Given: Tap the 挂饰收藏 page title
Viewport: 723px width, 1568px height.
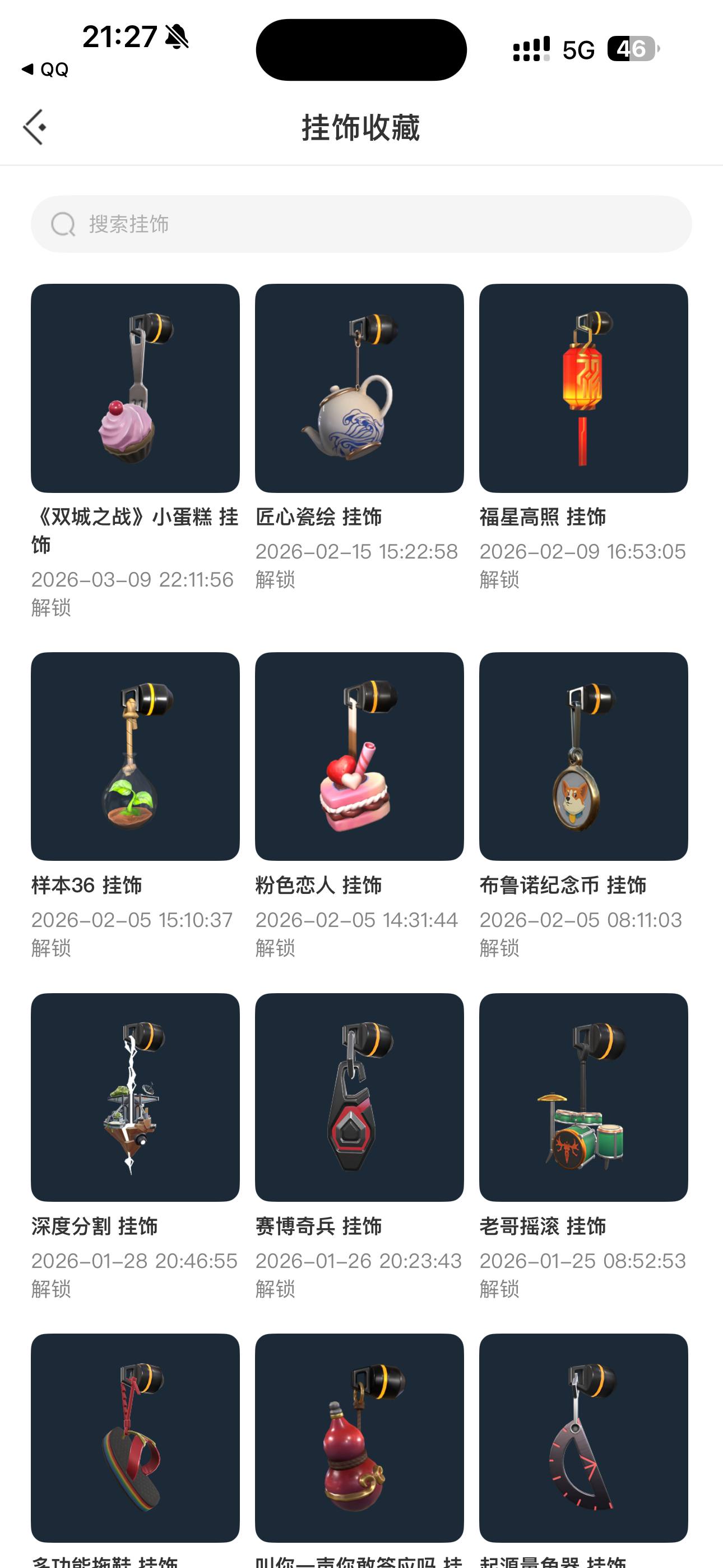Looking at the screenshot, I should point(361,128).
